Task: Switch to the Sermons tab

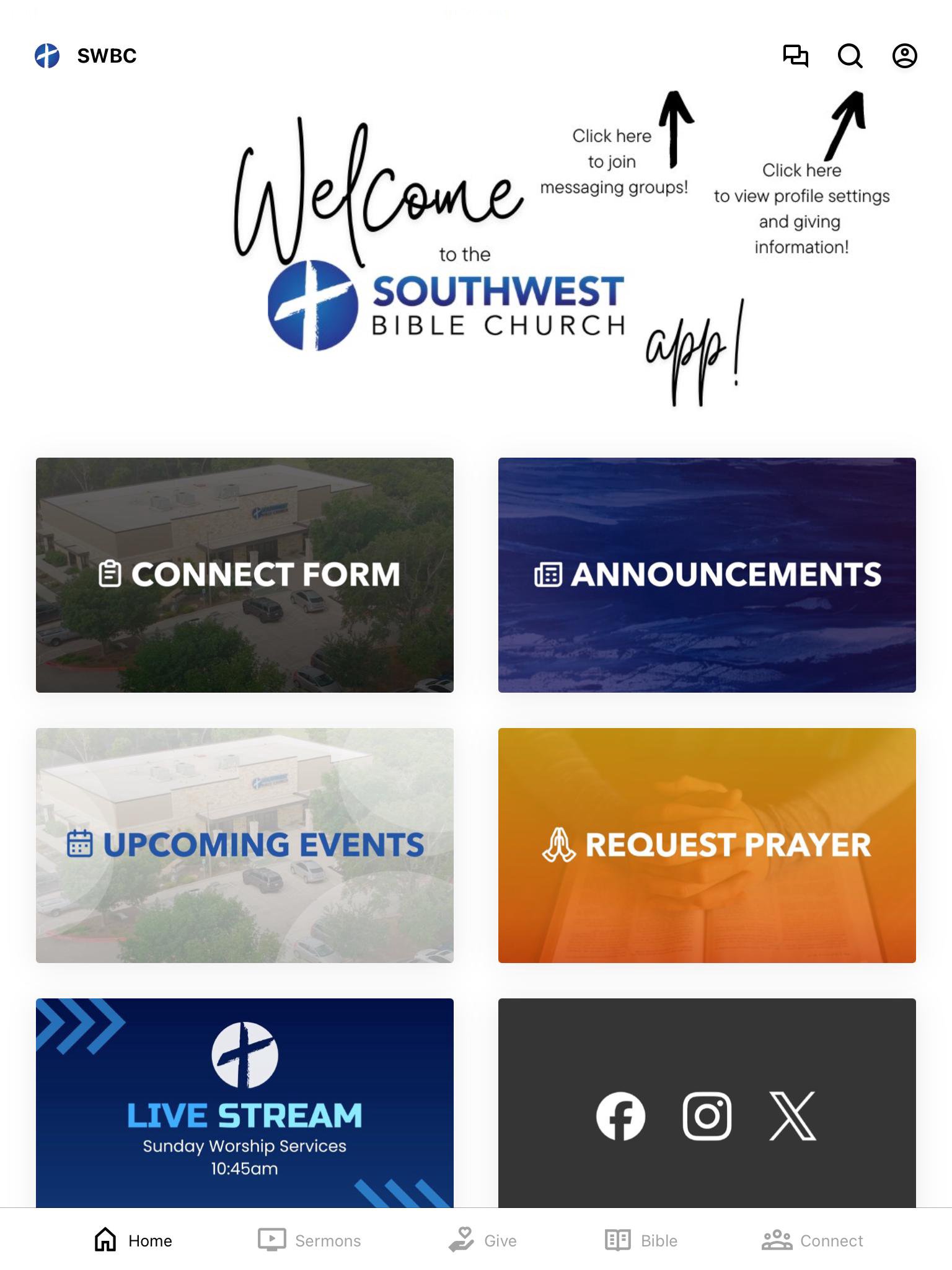Action: point(309,1240)
